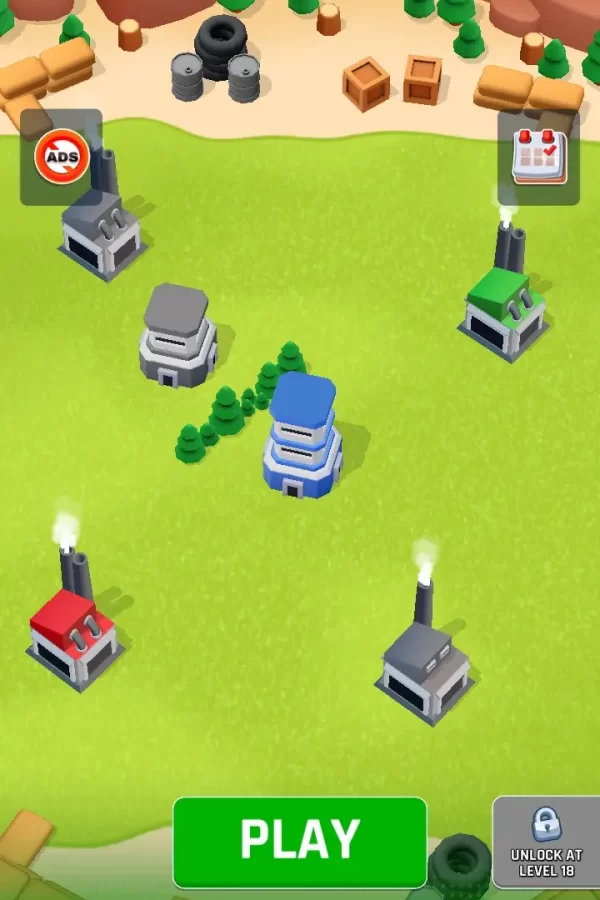Open the daily calendar rewards

[x=539, y=157]
